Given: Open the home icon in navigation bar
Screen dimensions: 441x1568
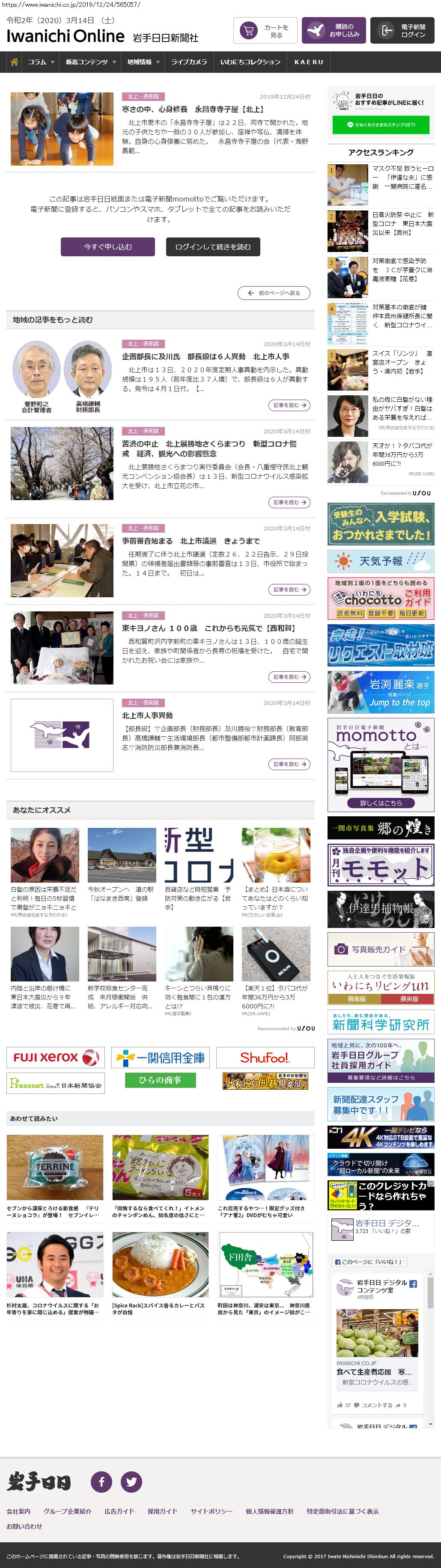Looking at the screenshot, I should click(x=14, y=62).
